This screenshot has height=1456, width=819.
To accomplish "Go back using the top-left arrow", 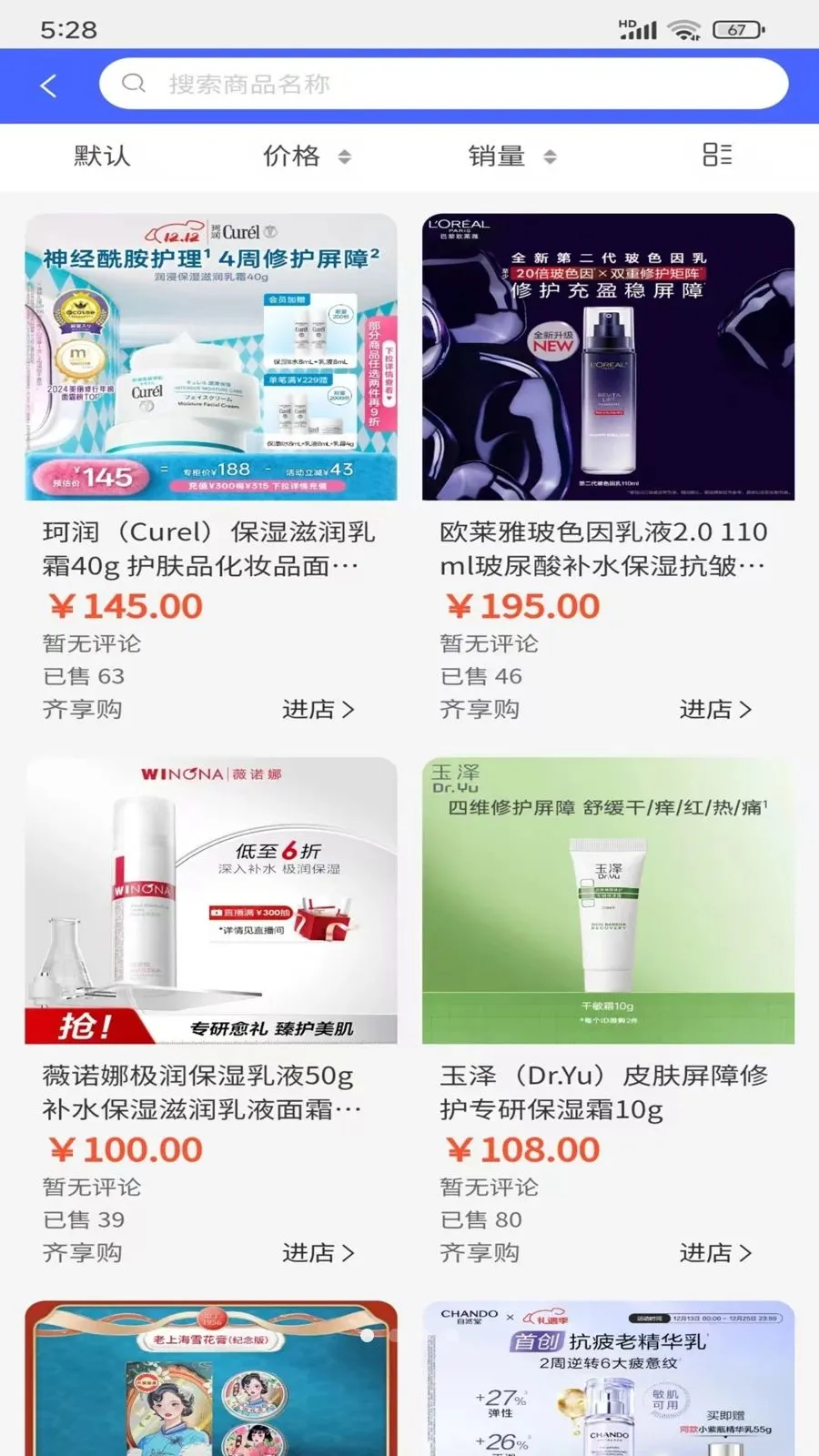I will click(x=49, y=86).
